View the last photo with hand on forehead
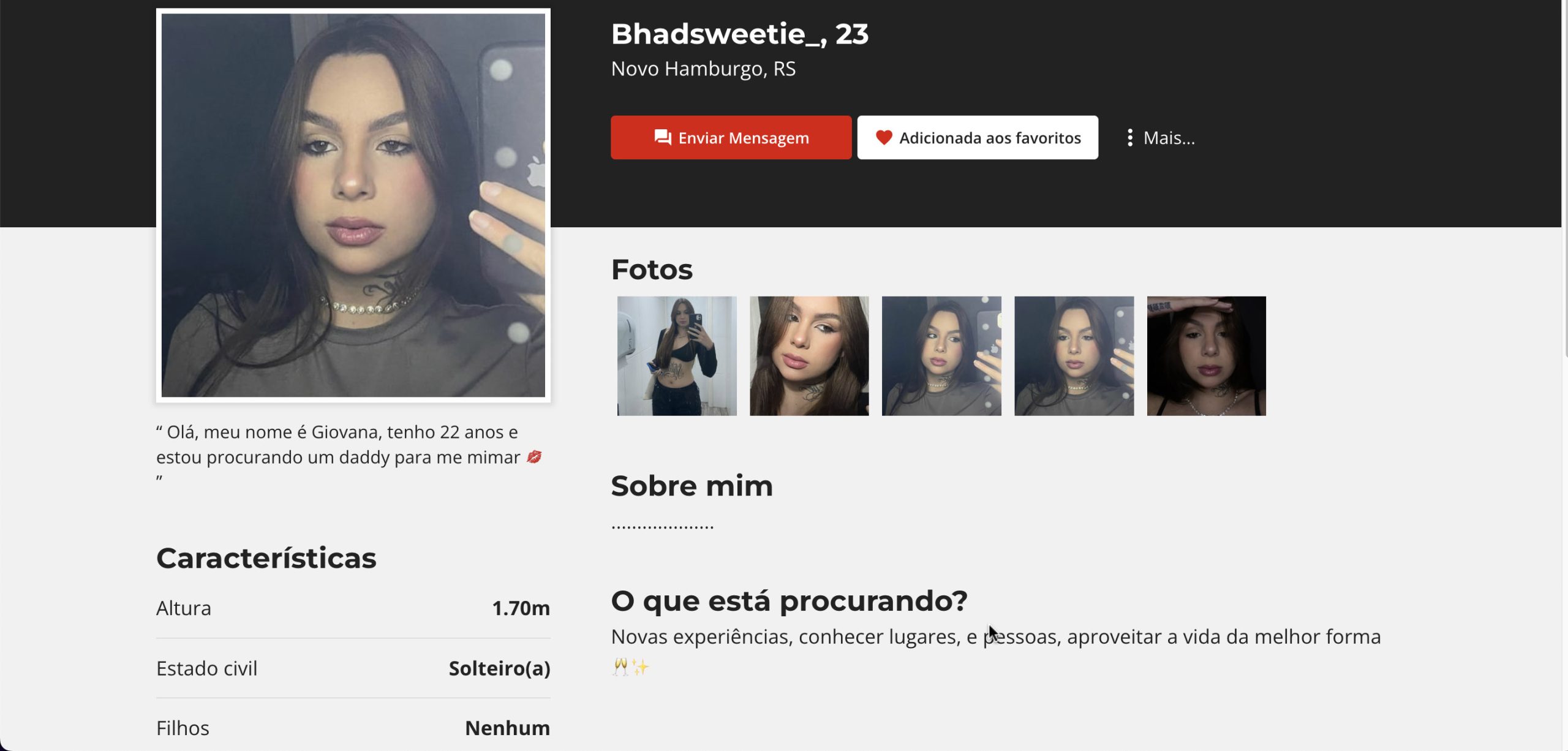1568x751 pixels. pos(1206,356)
